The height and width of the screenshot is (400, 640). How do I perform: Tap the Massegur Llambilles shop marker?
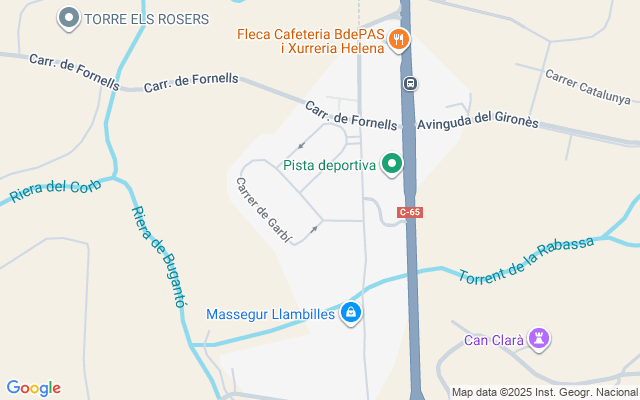click(x=350, y=313)
